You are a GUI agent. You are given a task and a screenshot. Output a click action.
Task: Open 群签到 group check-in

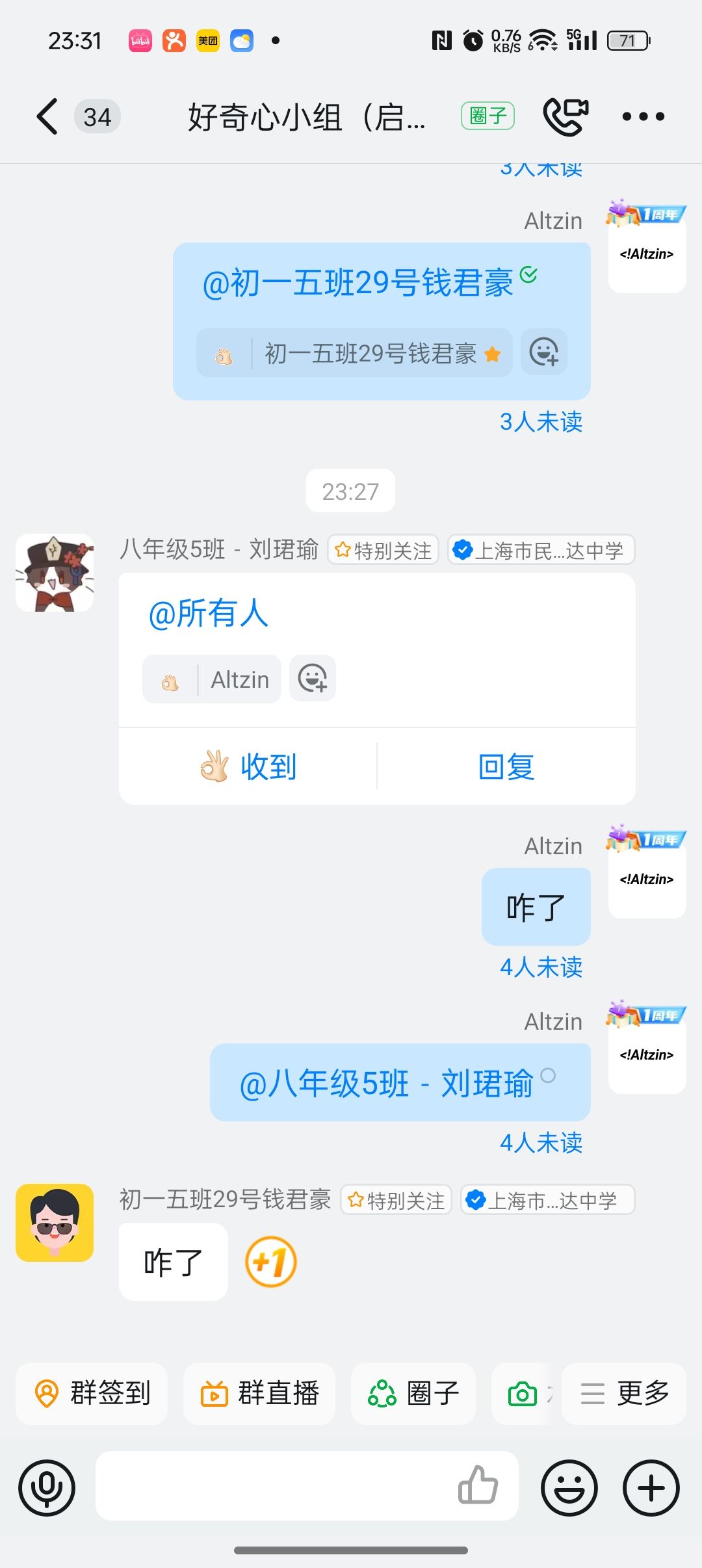92,1393
